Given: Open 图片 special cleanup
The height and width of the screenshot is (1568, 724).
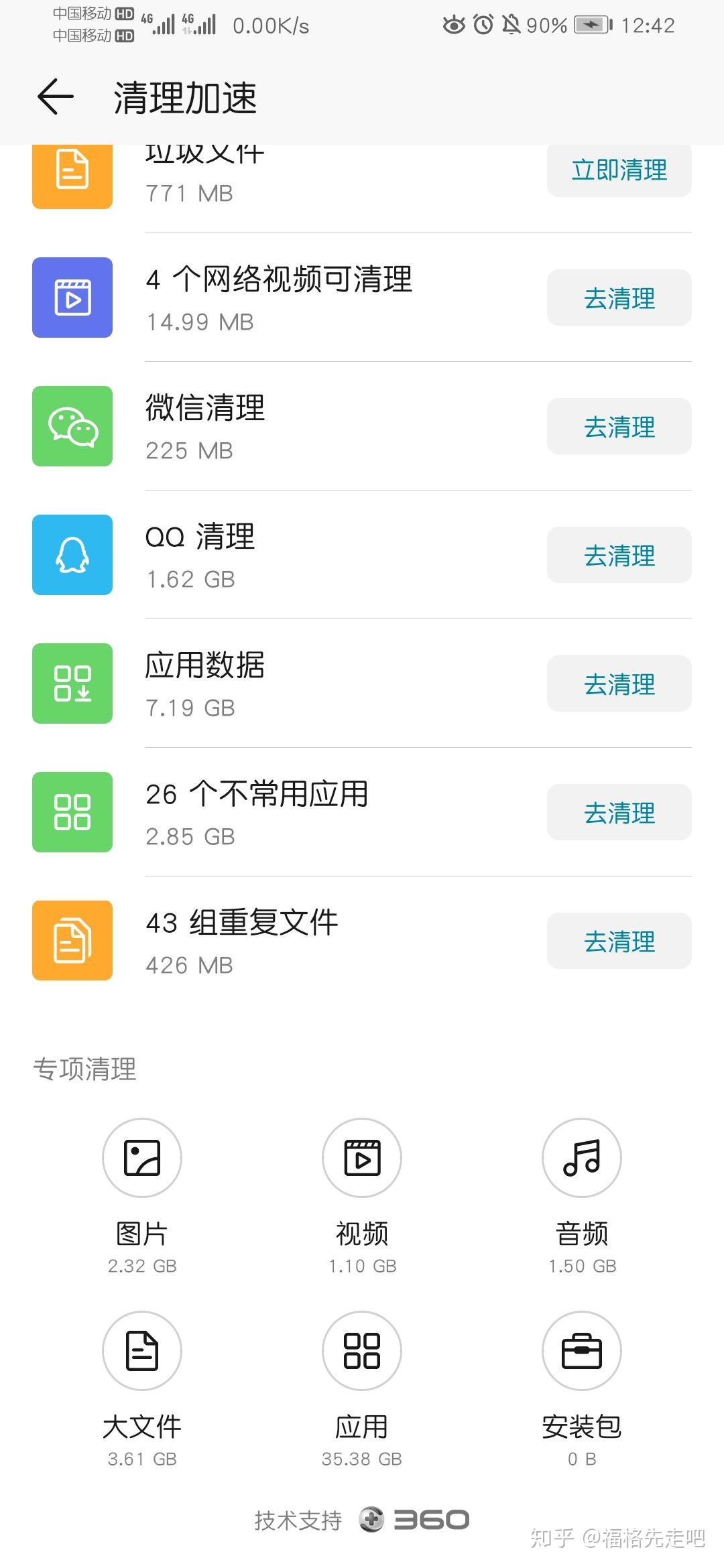Looking at the screenshot, I should tap(142, 1158).
